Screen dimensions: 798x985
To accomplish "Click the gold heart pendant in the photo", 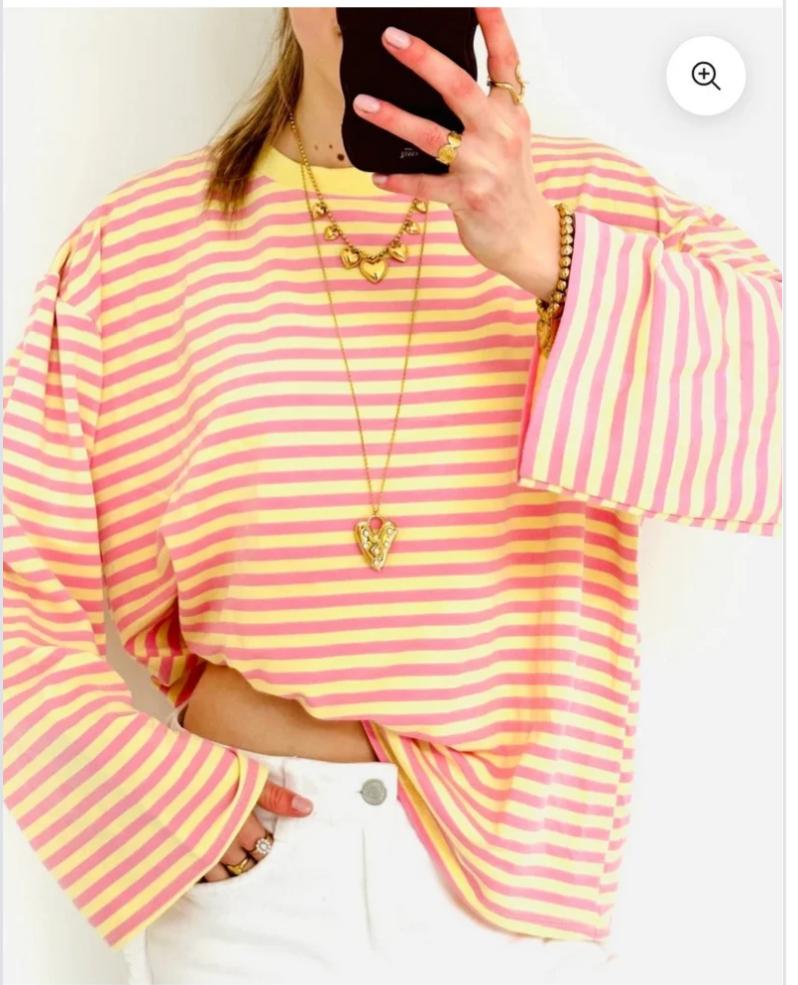I will pos(375,540).
